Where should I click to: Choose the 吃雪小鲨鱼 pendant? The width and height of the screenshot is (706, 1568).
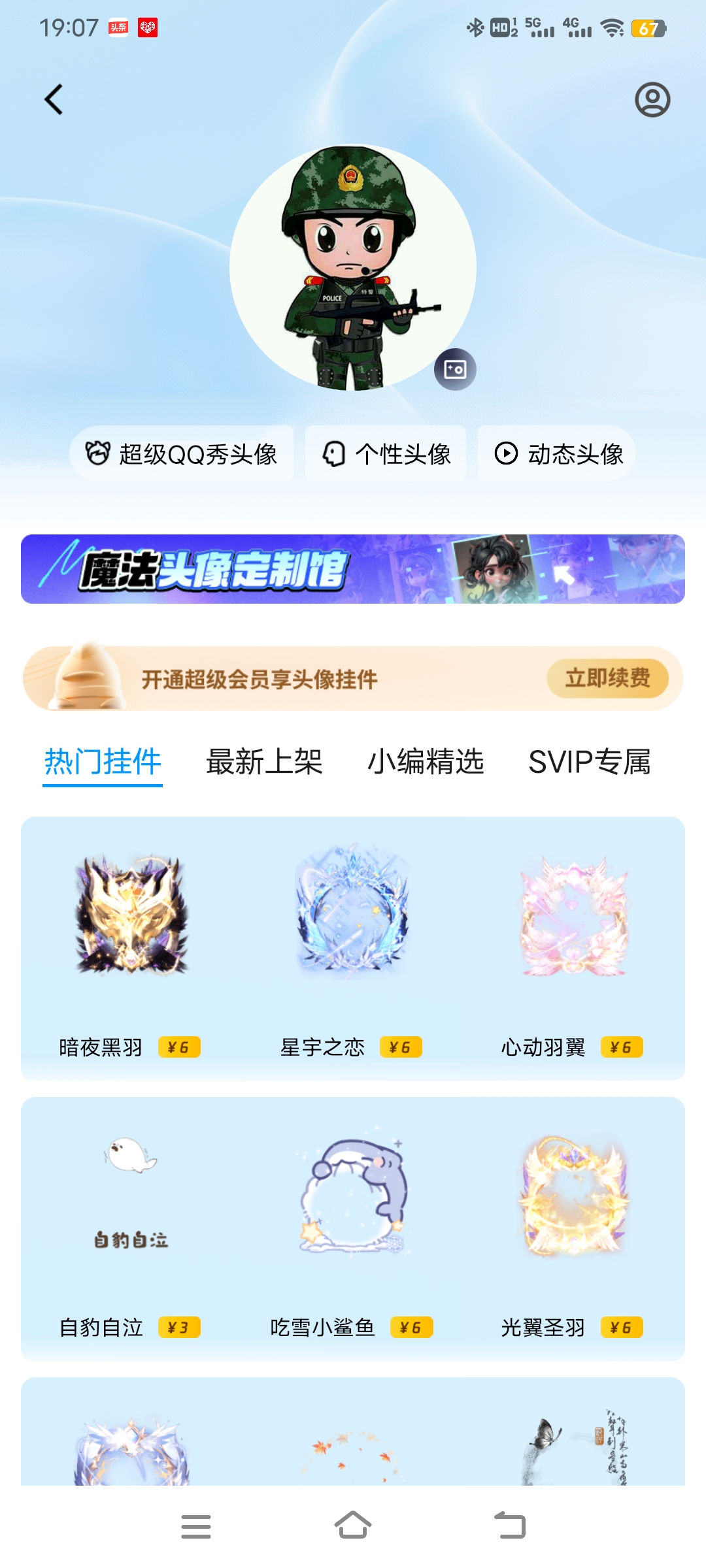353,1229
